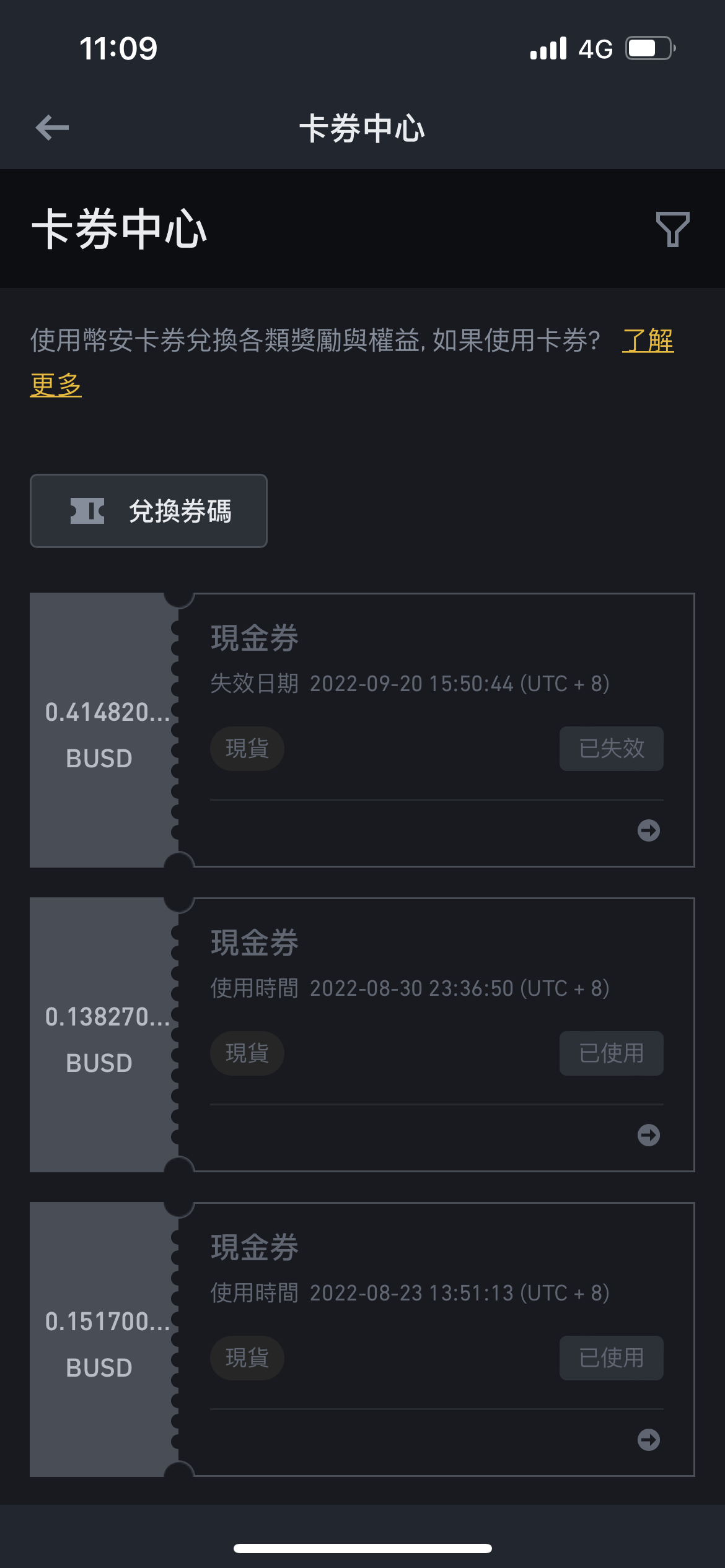The image size is (725, 1568).
Task: Open the 0.138270 BUSD used voucher card
Action: pyautogui.click(x=362, y=1035)
